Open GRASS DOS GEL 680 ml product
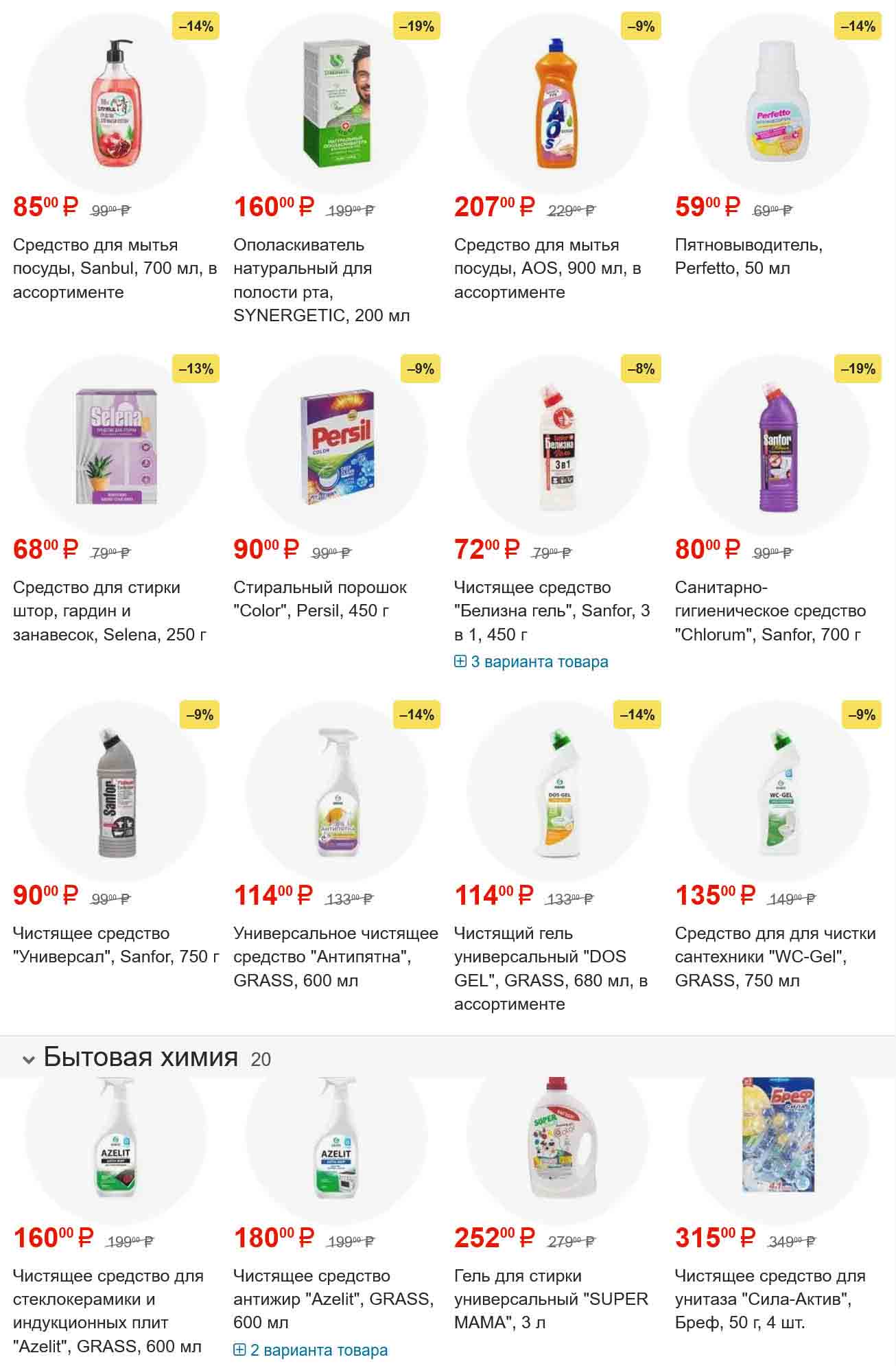896x1366 pixels. (550, 968)
